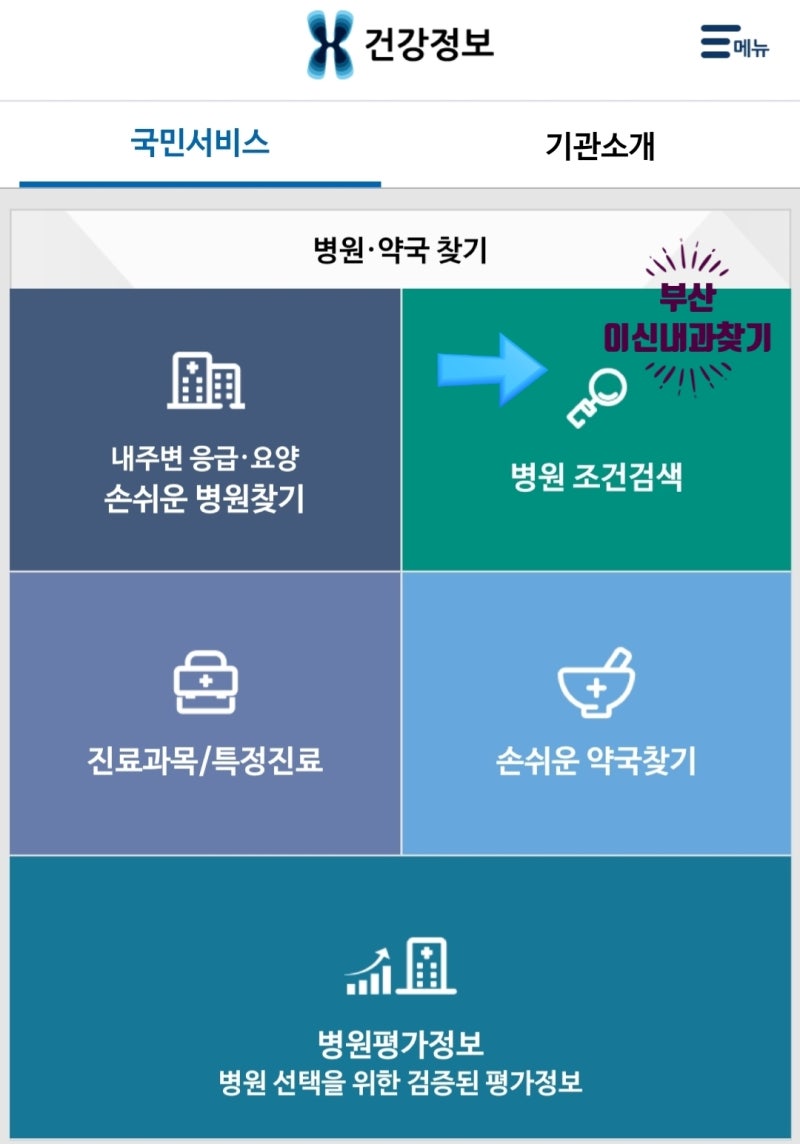Switch to the 기관소개 tab

pyautogui.click(x=600, y=146)
